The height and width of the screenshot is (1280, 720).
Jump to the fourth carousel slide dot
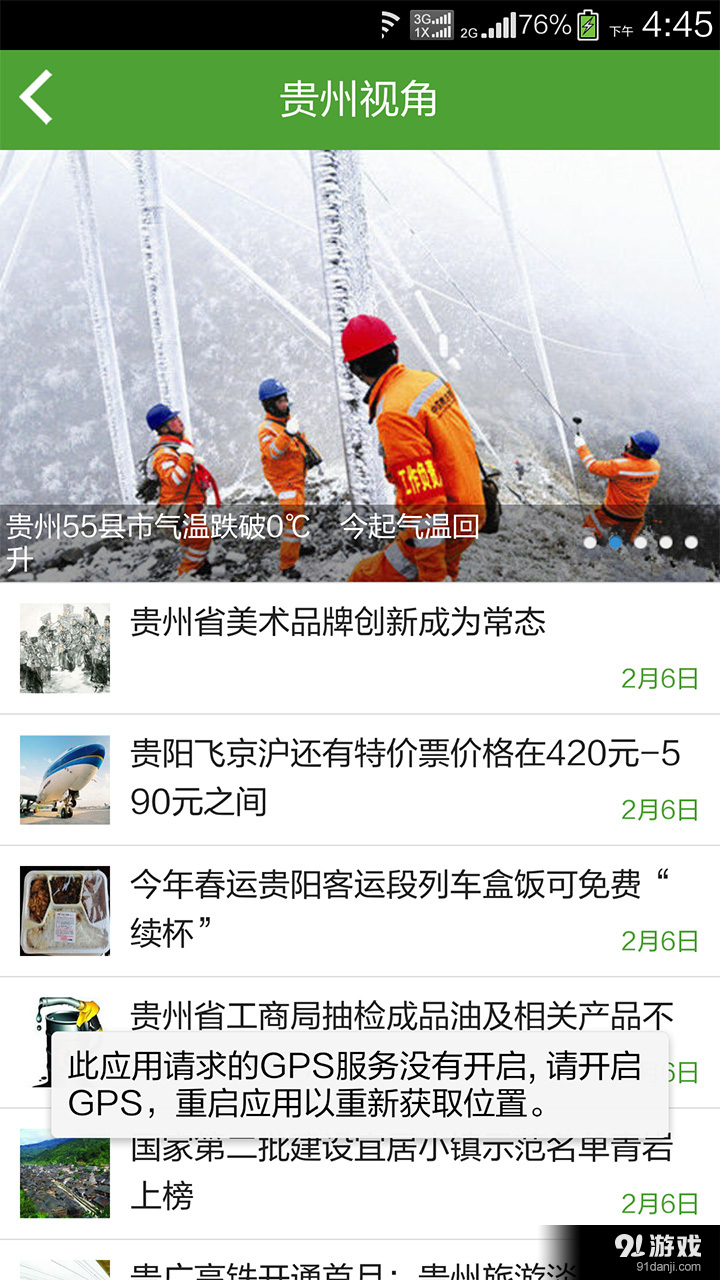click(x=665, y=540)
